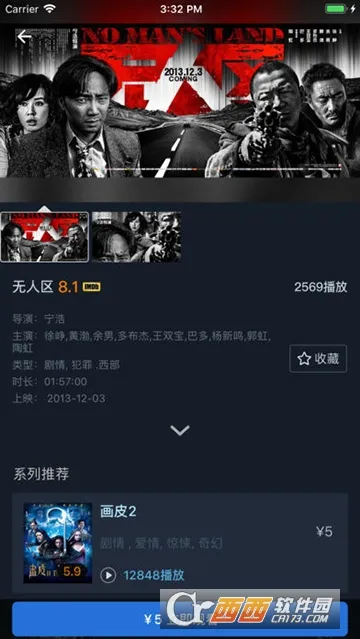Tap 收藏 to favorite this movie

pyautogui.click(x=318, y=359)
